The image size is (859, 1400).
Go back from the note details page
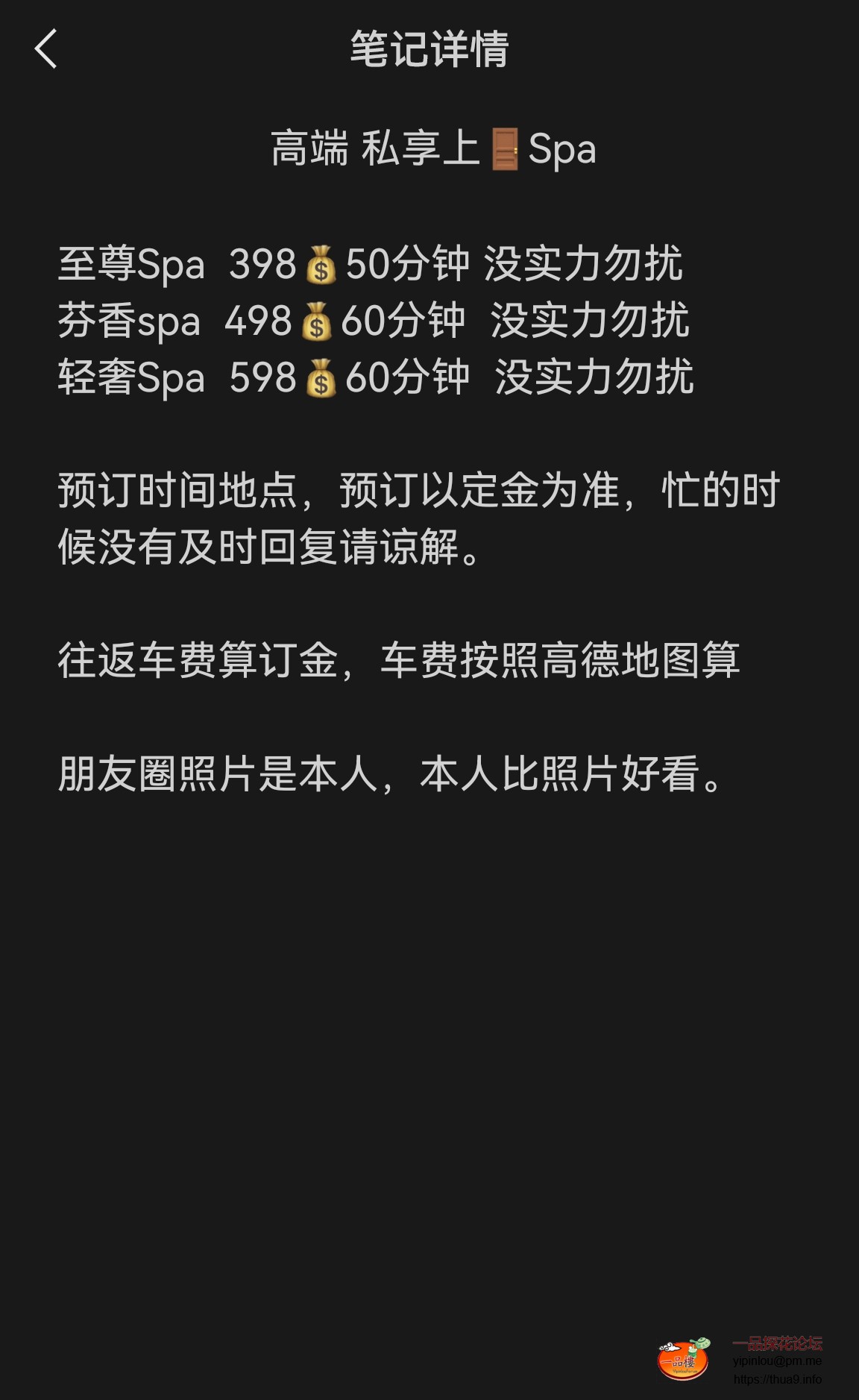(46, 49)
